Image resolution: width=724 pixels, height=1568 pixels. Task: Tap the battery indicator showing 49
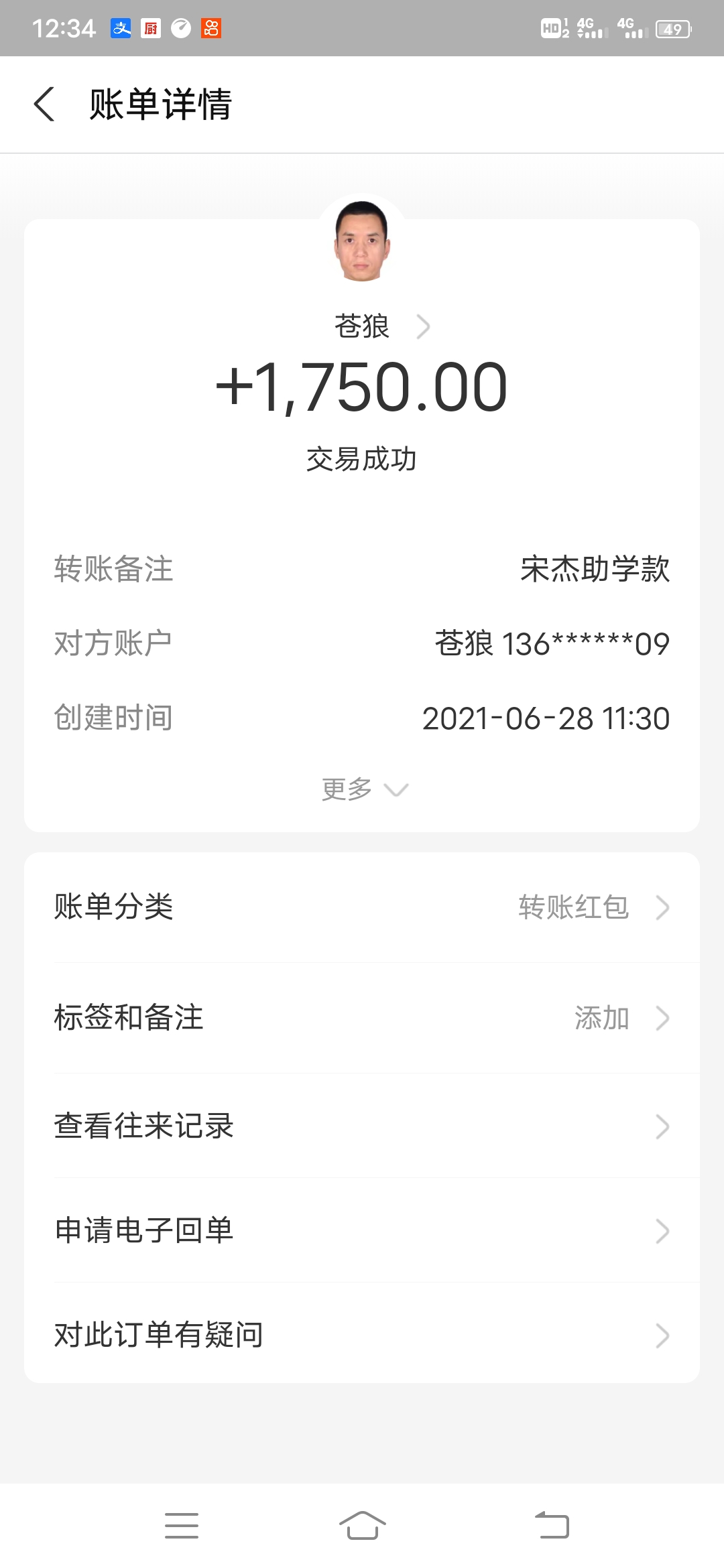pos(672,27)
